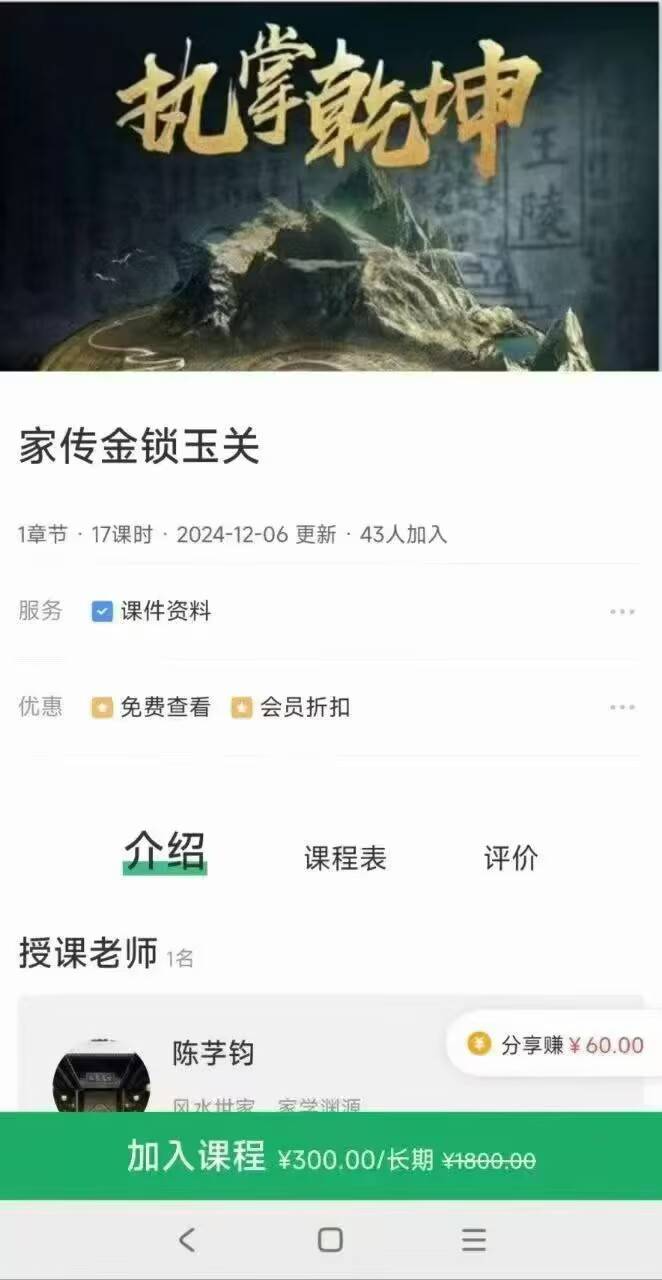Tap 分享赚 ¥60.00 share button
This screenshot has height=1280, width=662.
click(556, 1045)
